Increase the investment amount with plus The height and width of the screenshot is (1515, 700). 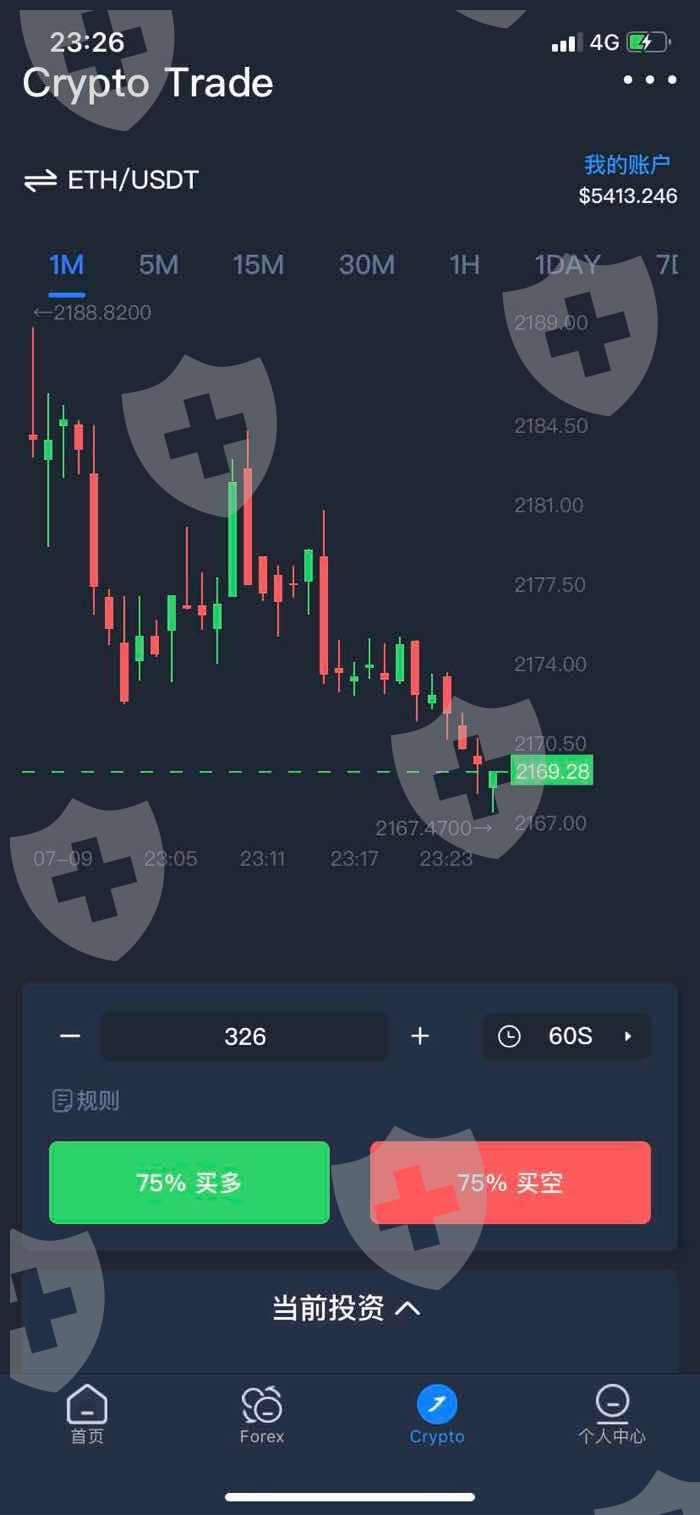tap(420, 1036)
